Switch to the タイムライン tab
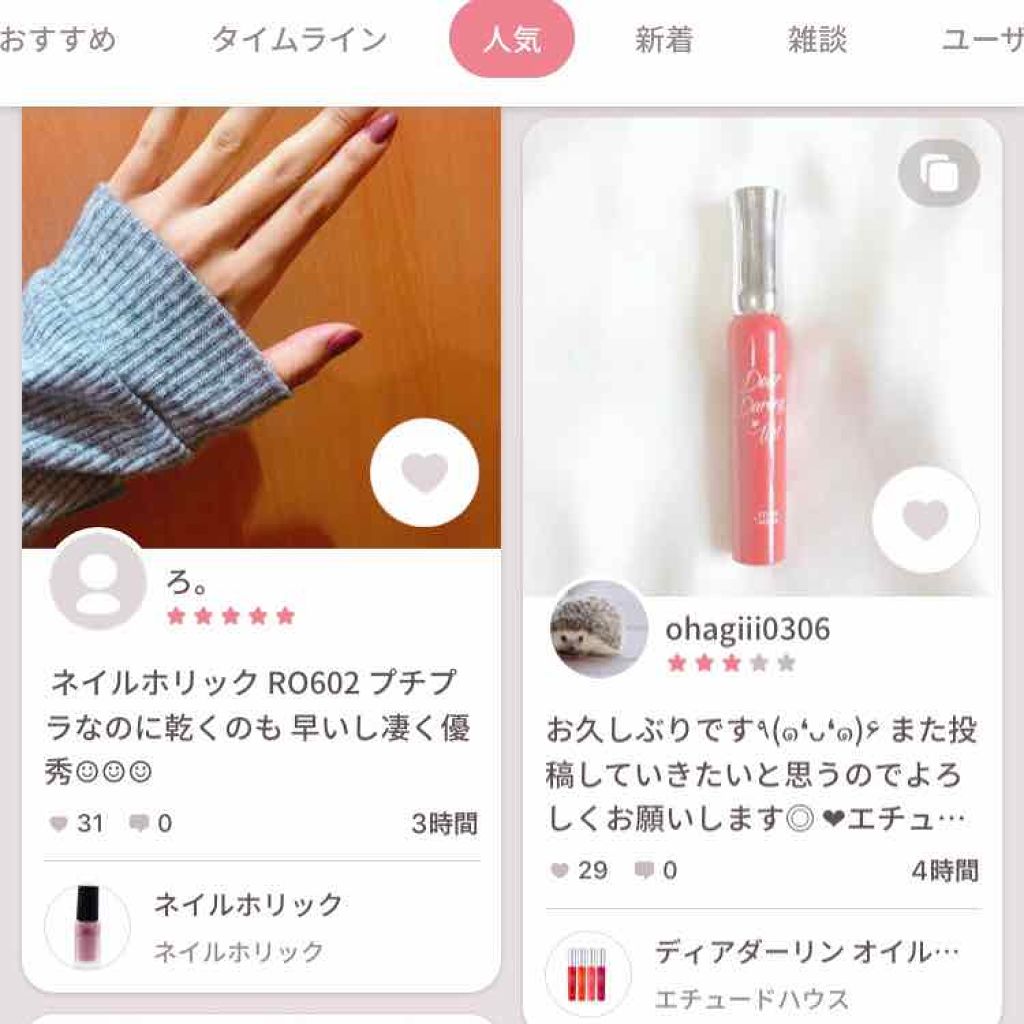 point(299,39)
